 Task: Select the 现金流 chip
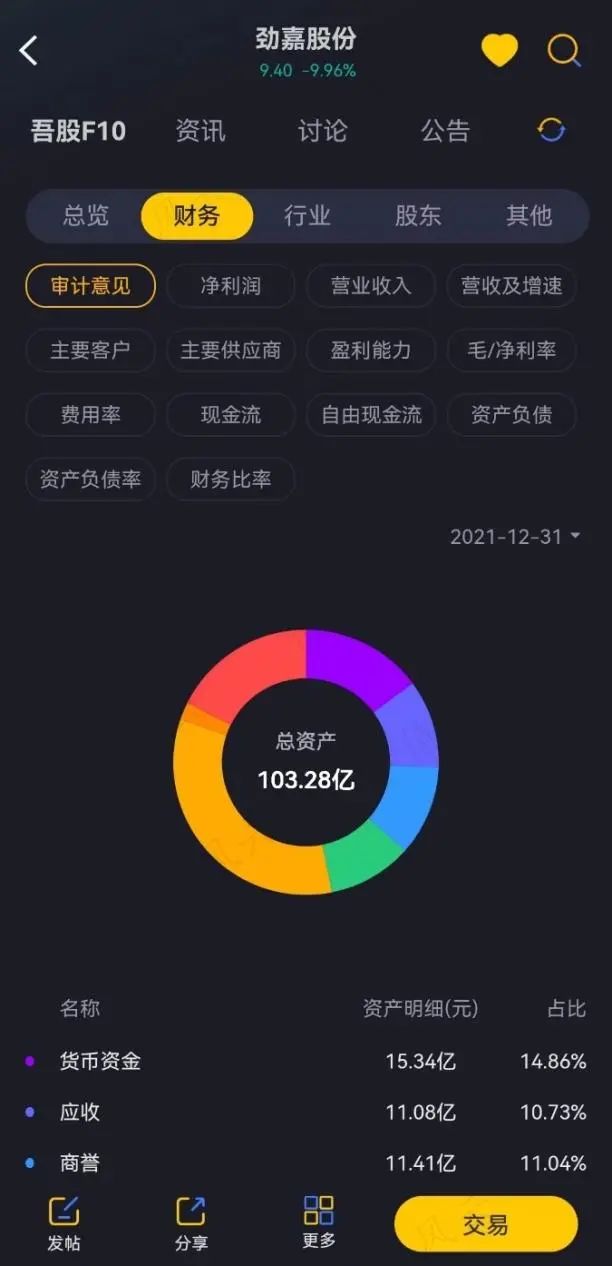231,415
